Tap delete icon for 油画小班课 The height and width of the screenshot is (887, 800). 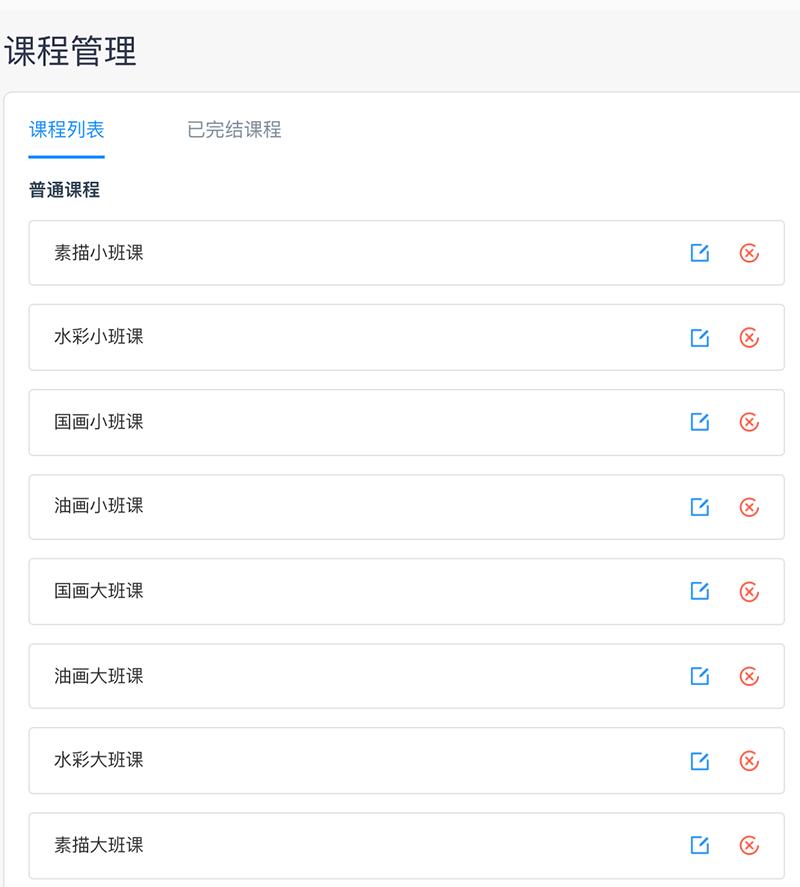[748, 507]
